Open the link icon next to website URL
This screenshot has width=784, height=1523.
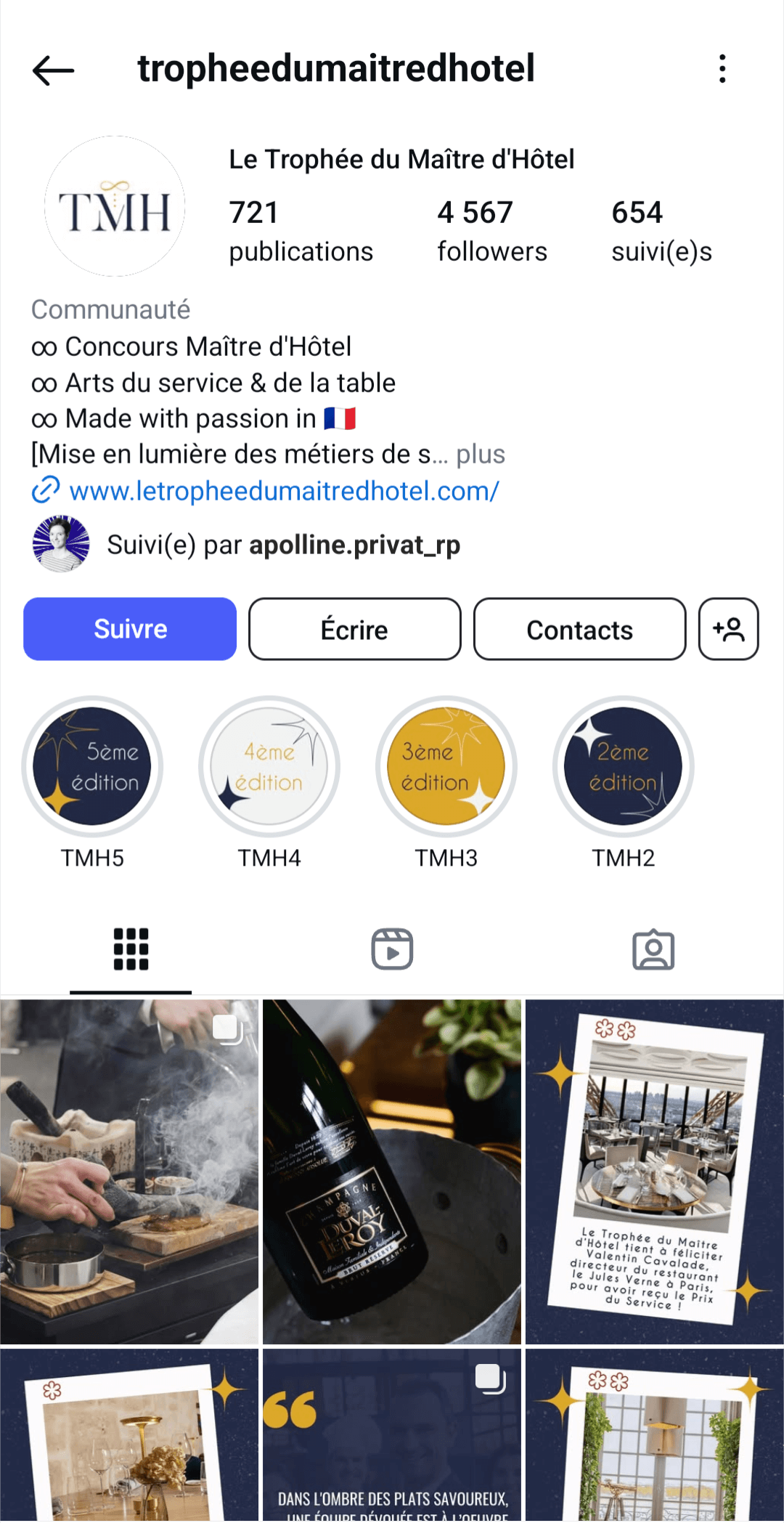45,491
